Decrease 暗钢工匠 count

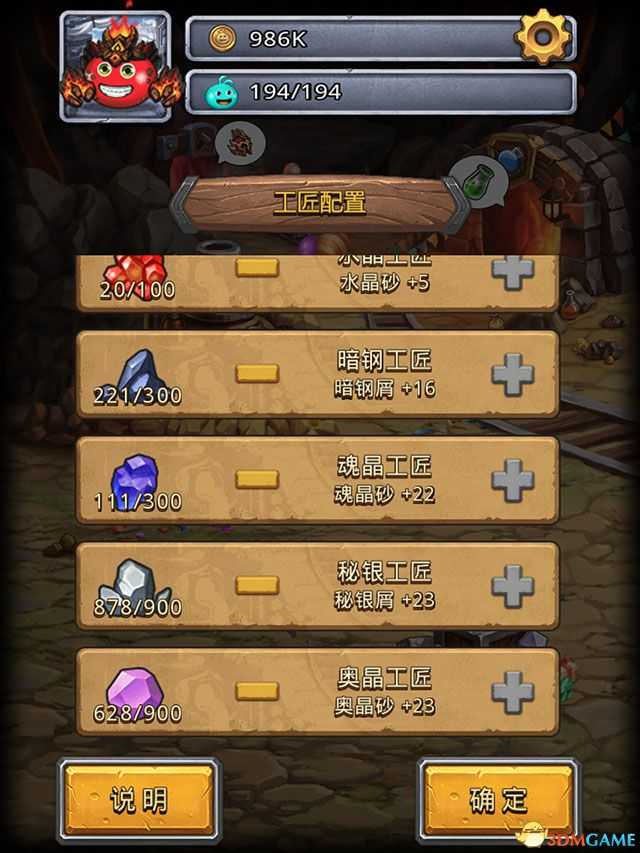257,374
